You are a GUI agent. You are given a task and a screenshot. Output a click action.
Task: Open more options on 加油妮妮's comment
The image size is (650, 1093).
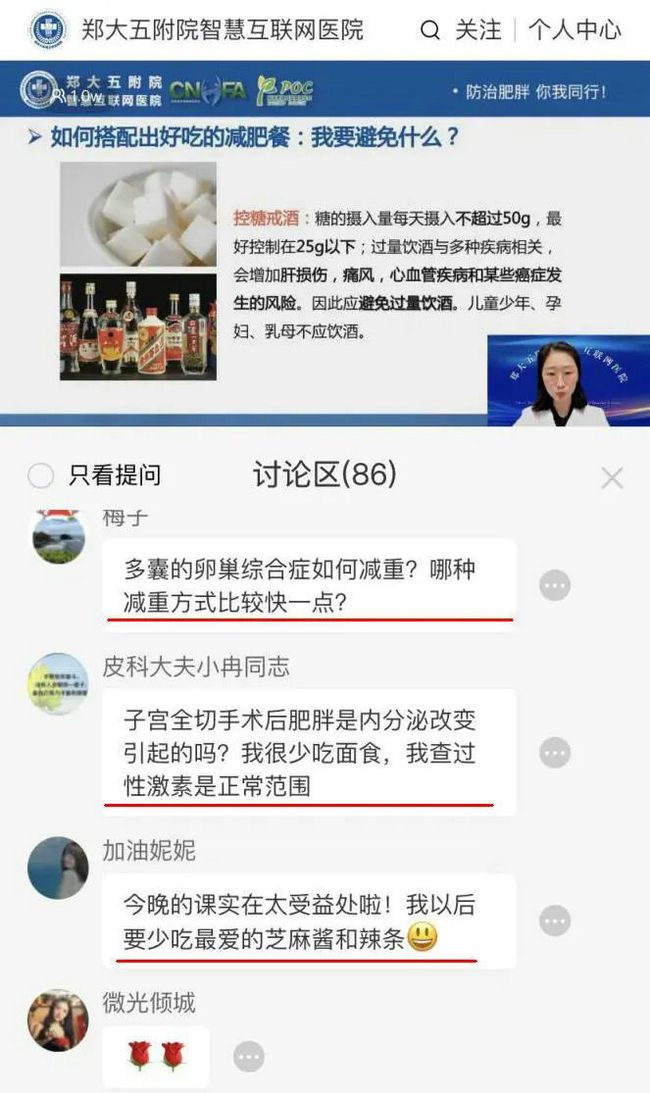pos(555,921)
